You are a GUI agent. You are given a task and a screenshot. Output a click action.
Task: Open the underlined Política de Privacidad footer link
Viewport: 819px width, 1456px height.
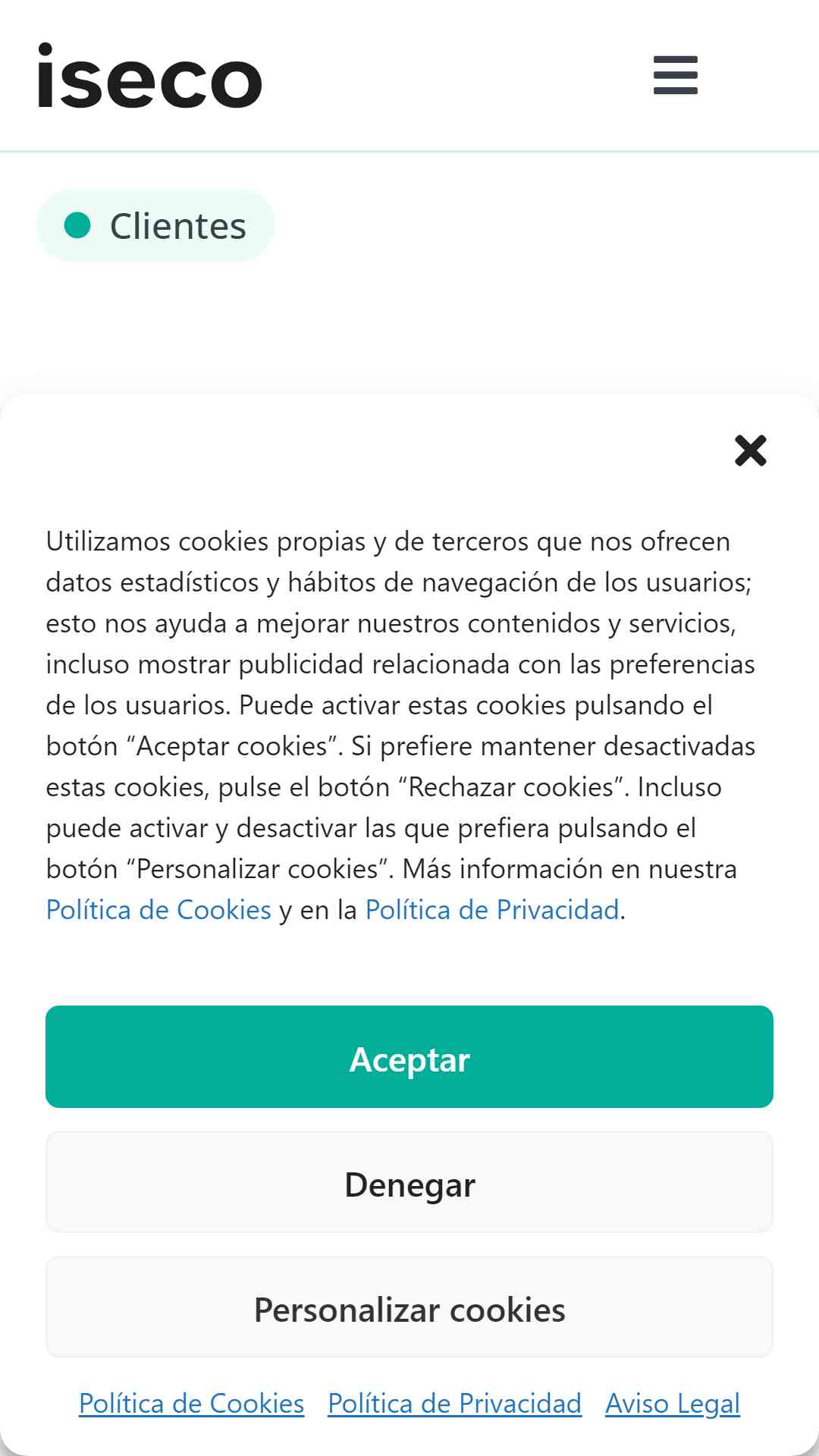pyautogui.click(x=454, y=1403)
